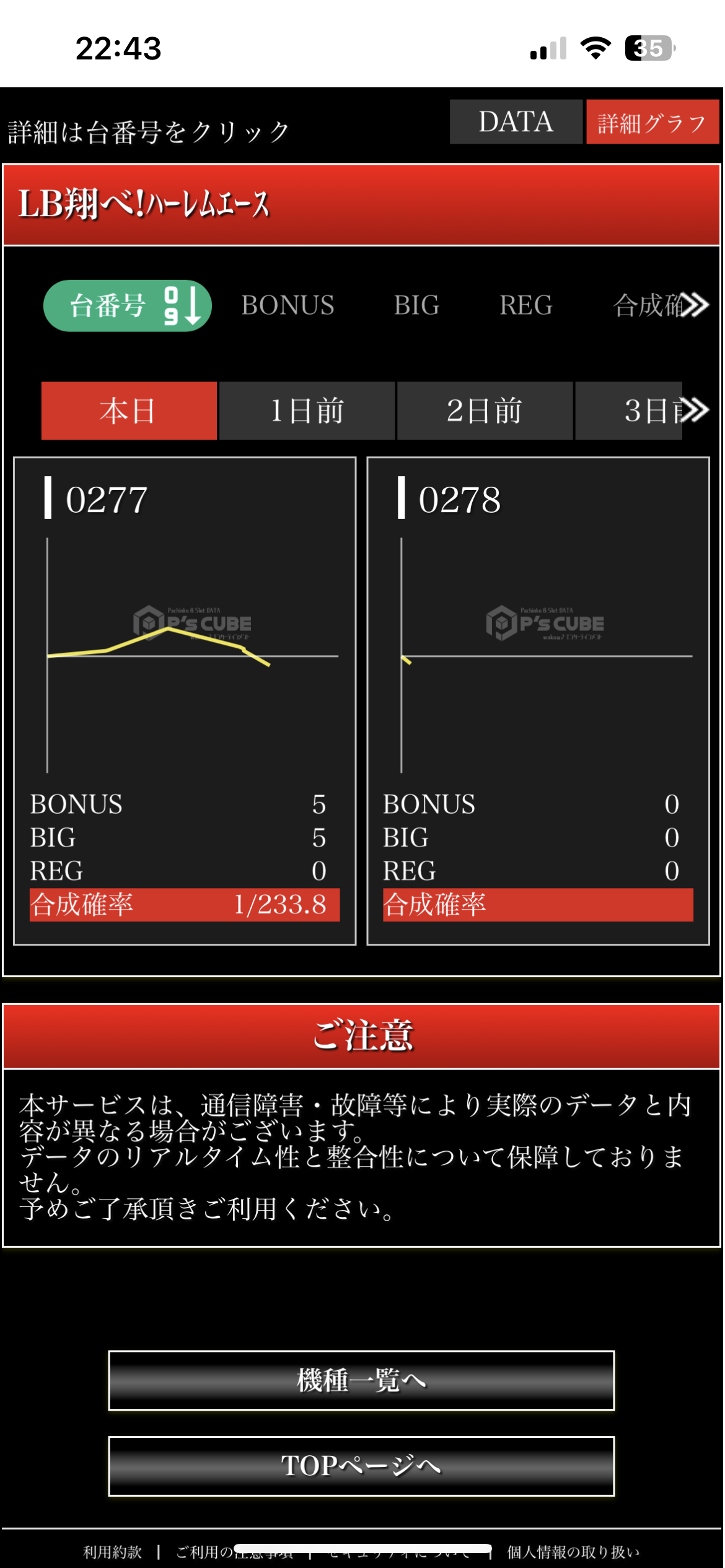Open details for machine 0277
Screen dimensions: 725x1568
107,499
